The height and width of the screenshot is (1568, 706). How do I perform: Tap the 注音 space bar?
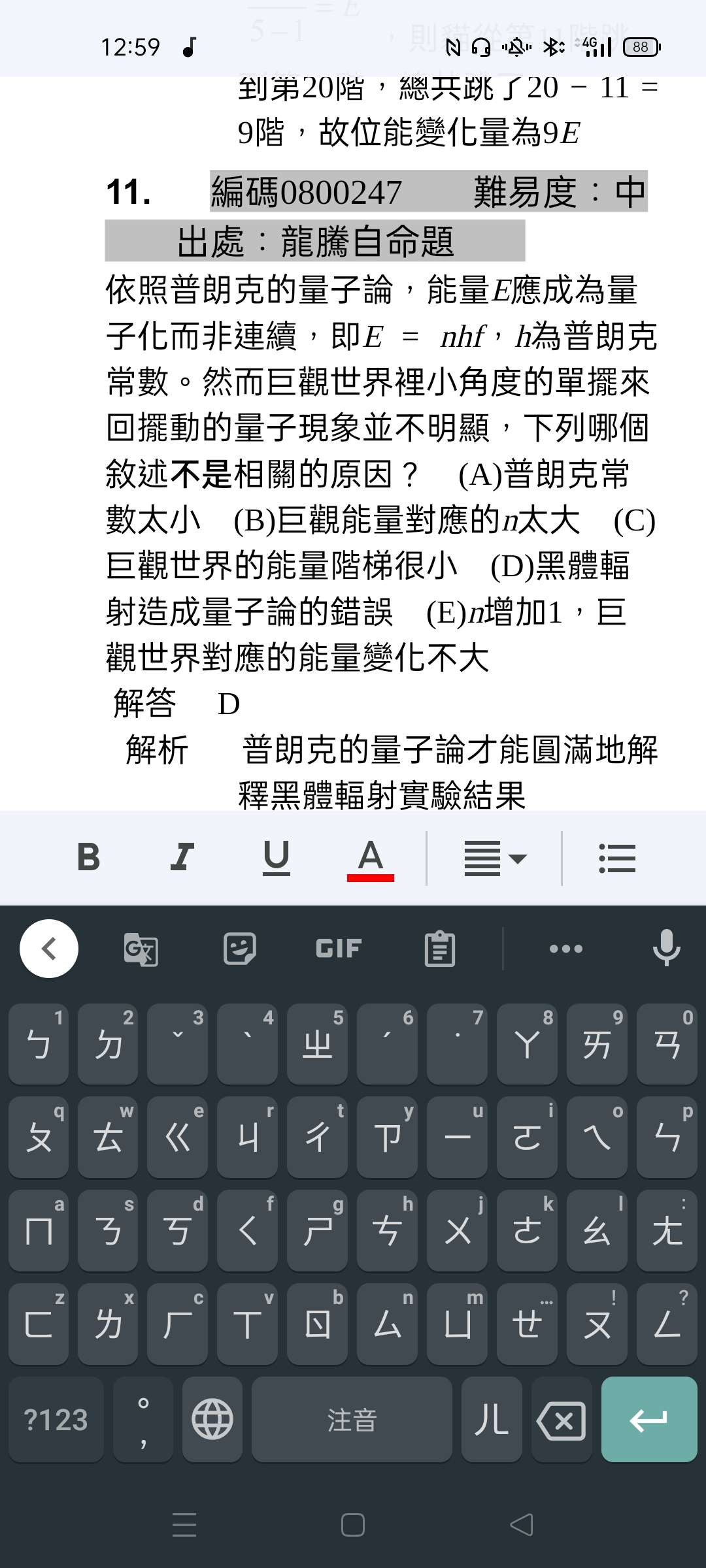(x=352, y=1419)
